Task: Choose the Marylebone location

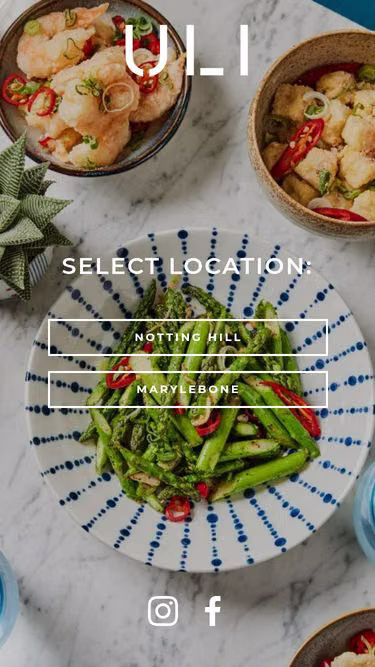Action: (188, 389)
